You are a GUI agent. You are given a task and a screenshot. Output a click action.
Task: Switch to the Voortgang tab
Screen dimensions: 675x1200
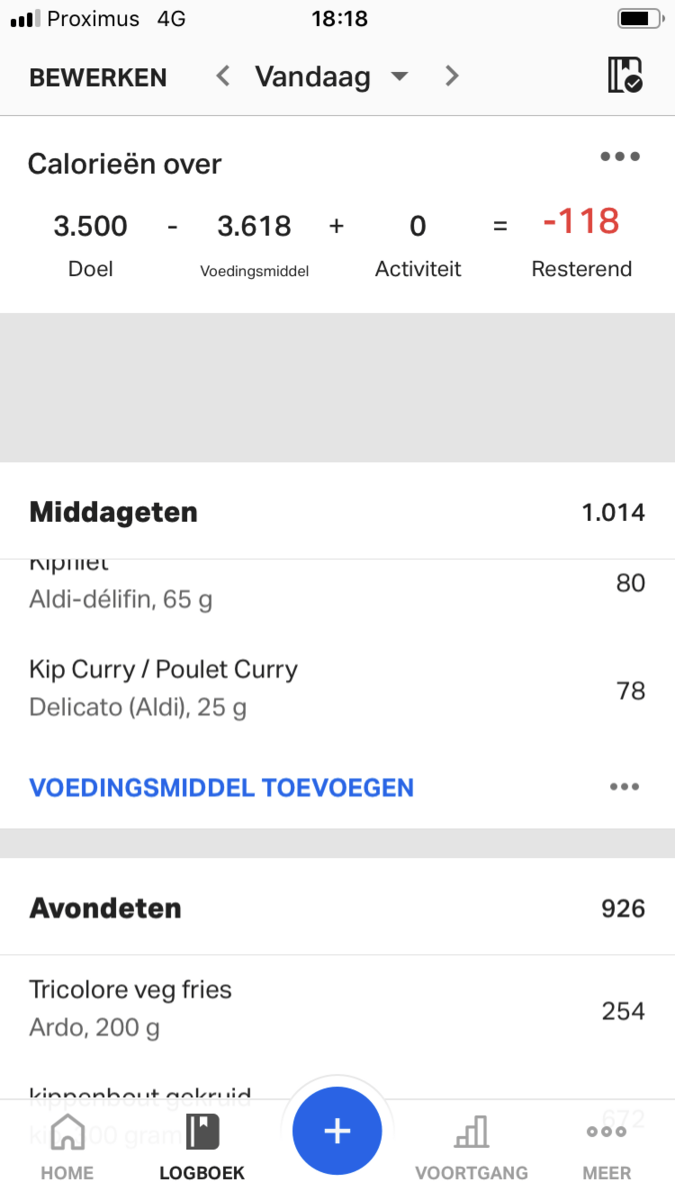(x=472, y=1148)
